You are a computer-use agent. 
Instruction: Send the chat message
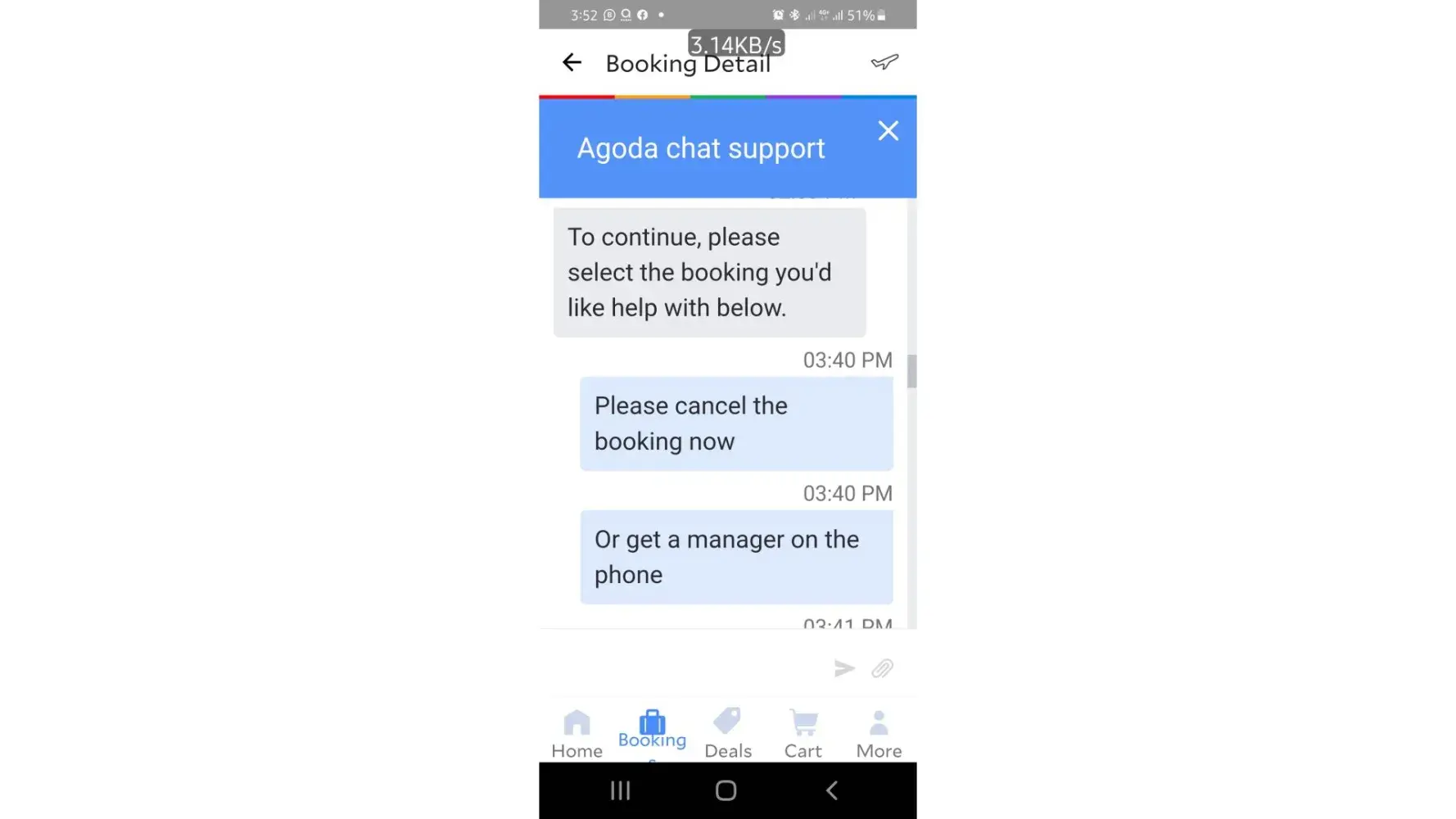click(x=844, y=668)
